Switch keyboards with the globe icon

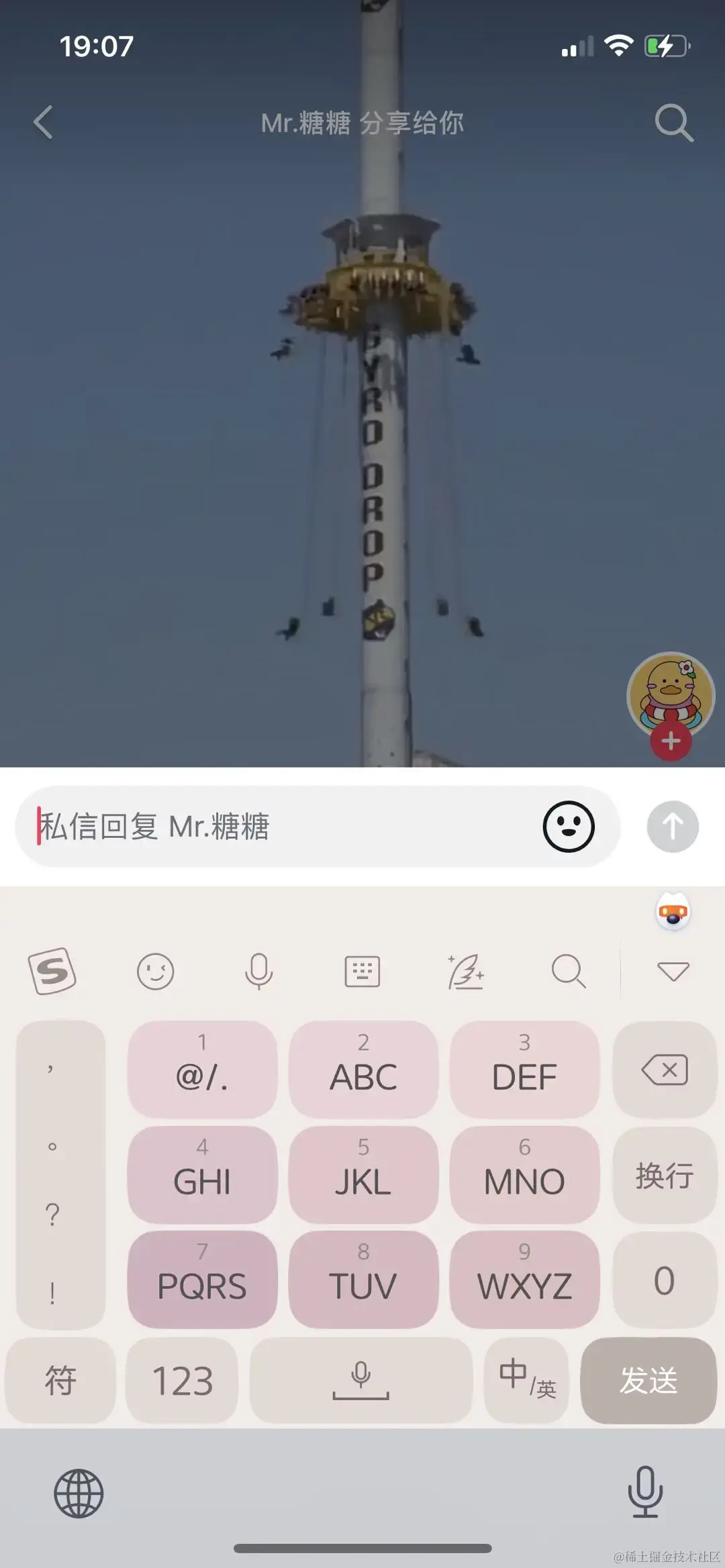79,1493
